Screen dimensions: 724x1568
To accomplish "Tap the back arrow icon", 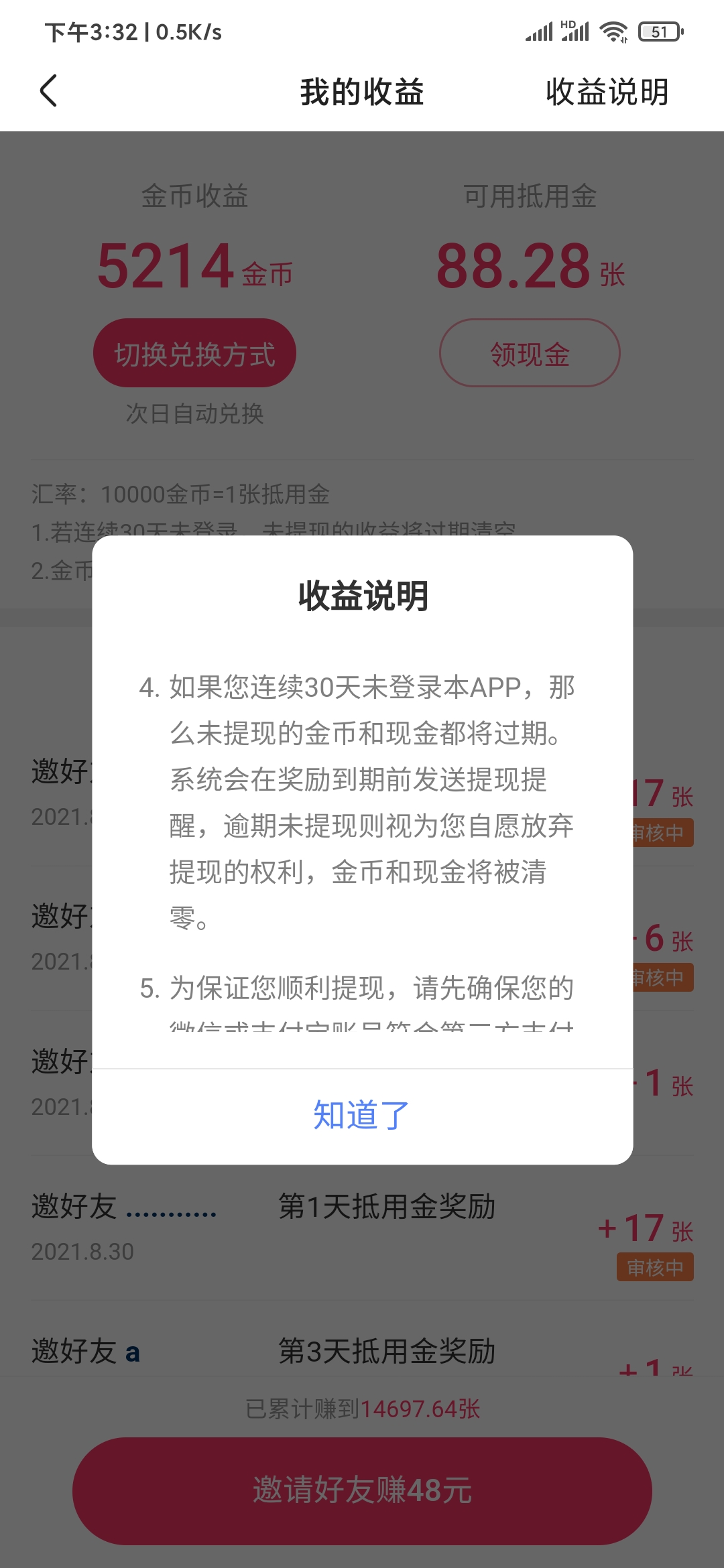I will 48,92.
